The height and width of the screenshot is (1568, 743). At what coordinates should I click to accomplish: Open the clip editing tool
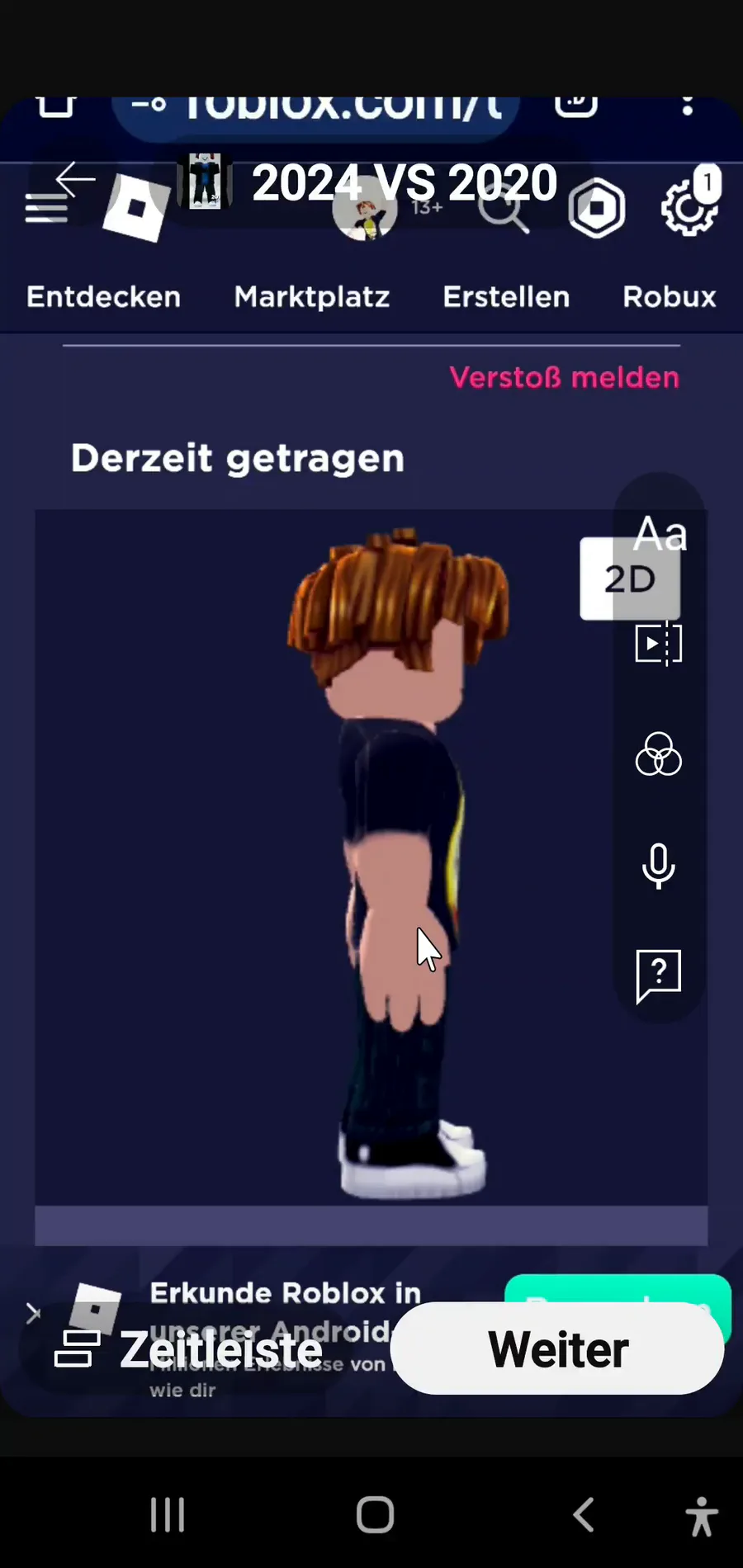[x=659, y=644]
